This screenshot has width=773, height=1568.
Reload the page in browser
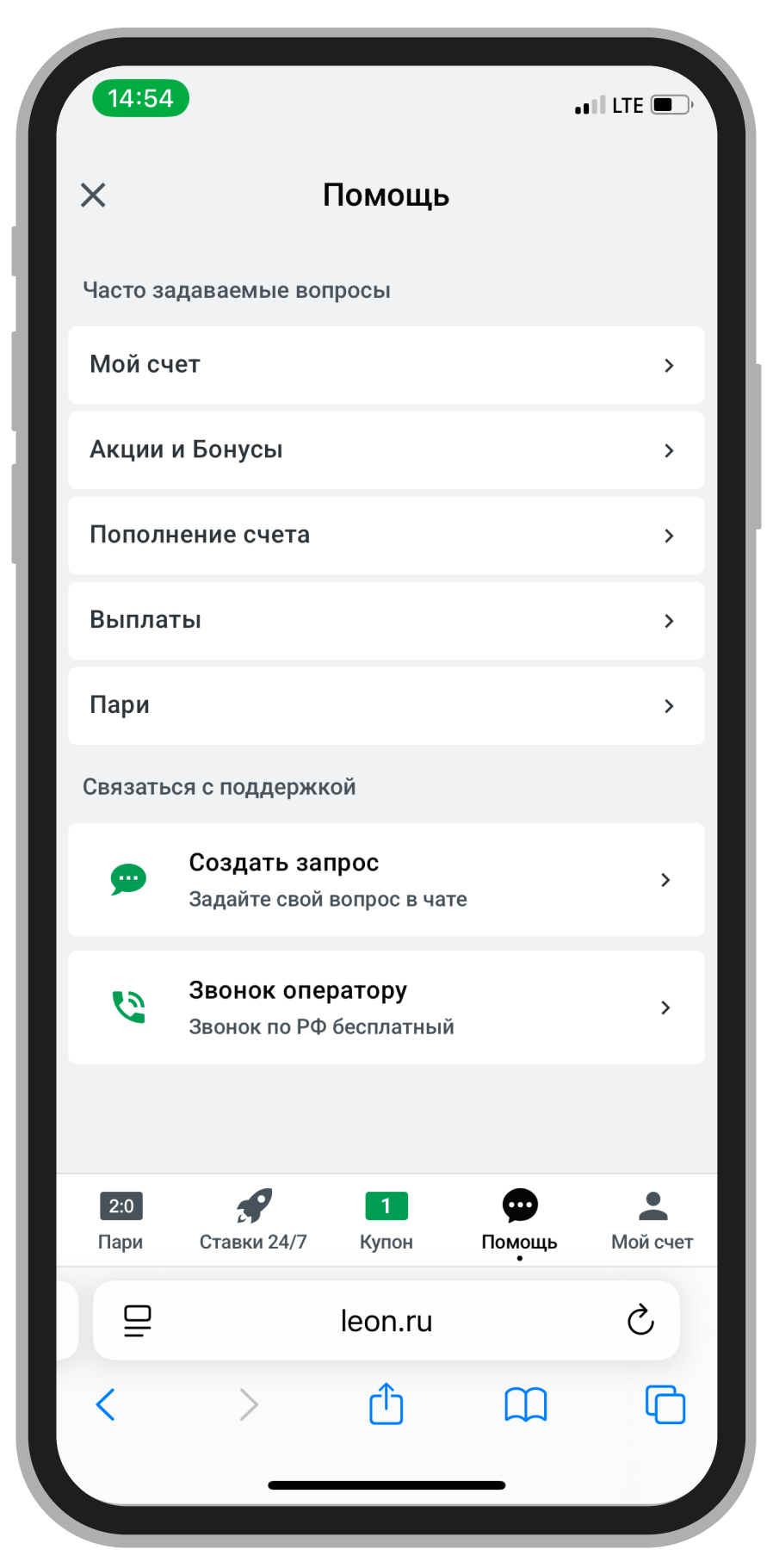click(x=640, y=1320)
